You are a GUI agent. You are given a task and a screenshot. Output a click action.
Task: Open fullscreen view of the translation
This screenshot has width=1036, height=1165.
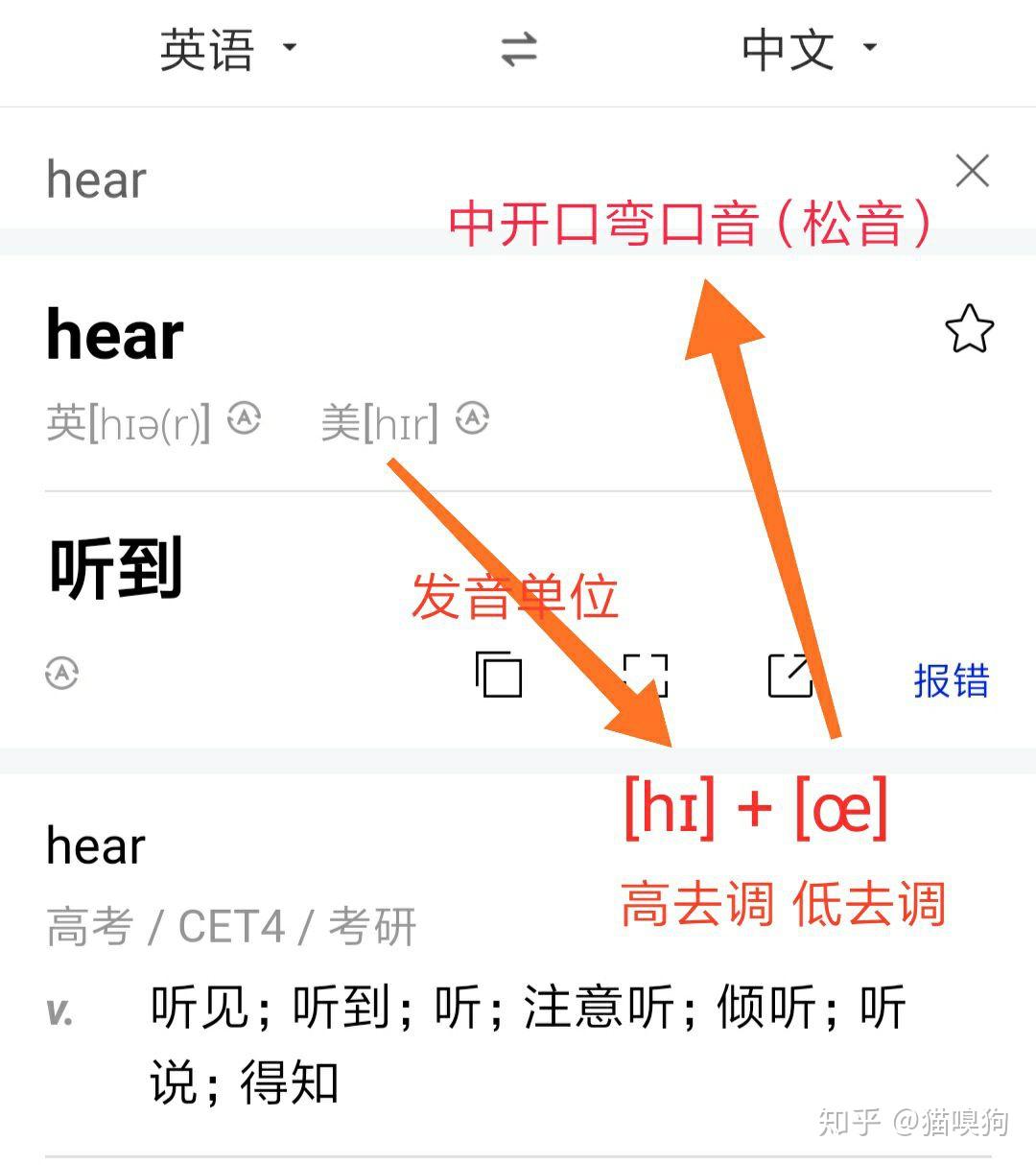click(647, 675)
